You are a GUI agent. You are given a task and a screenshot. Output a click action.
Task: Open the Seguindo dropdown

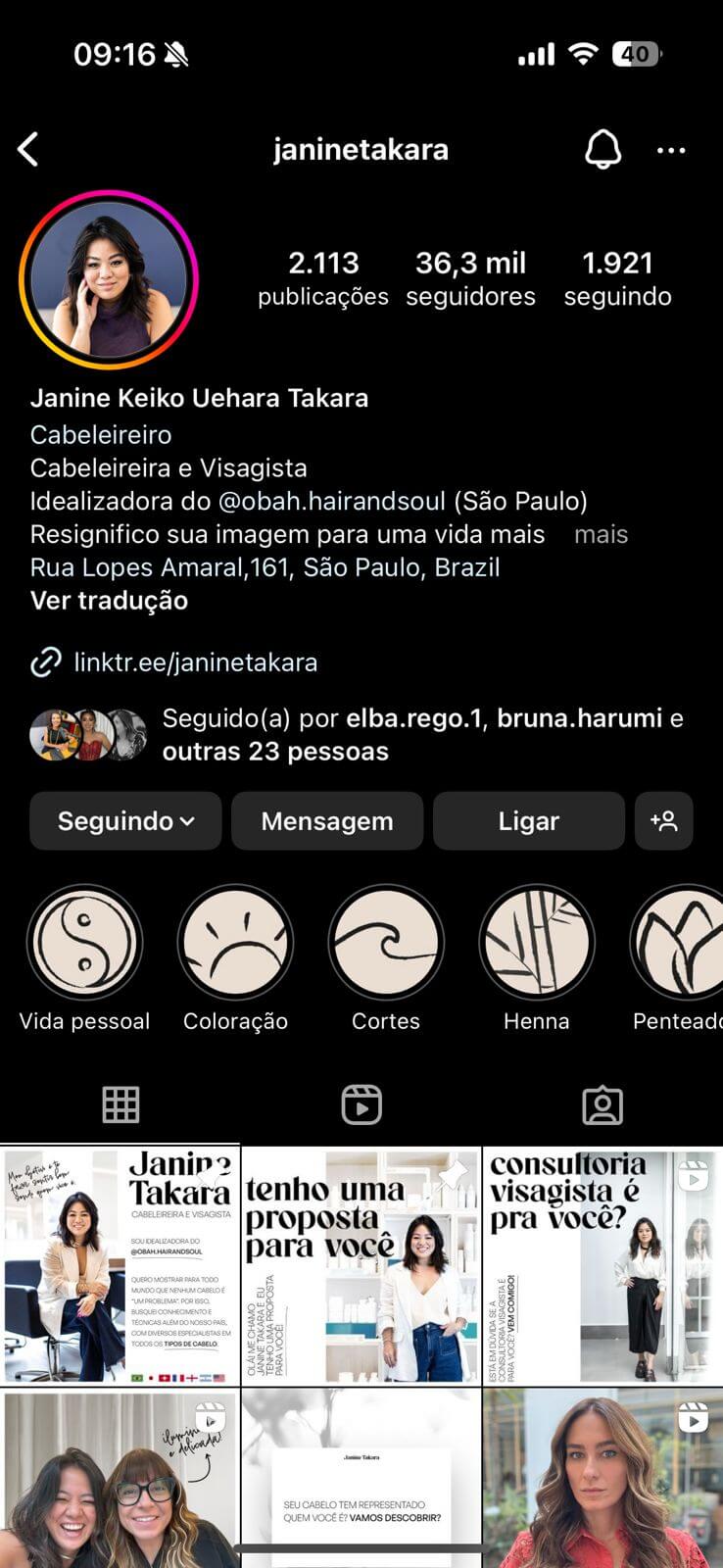click(125, 821)
